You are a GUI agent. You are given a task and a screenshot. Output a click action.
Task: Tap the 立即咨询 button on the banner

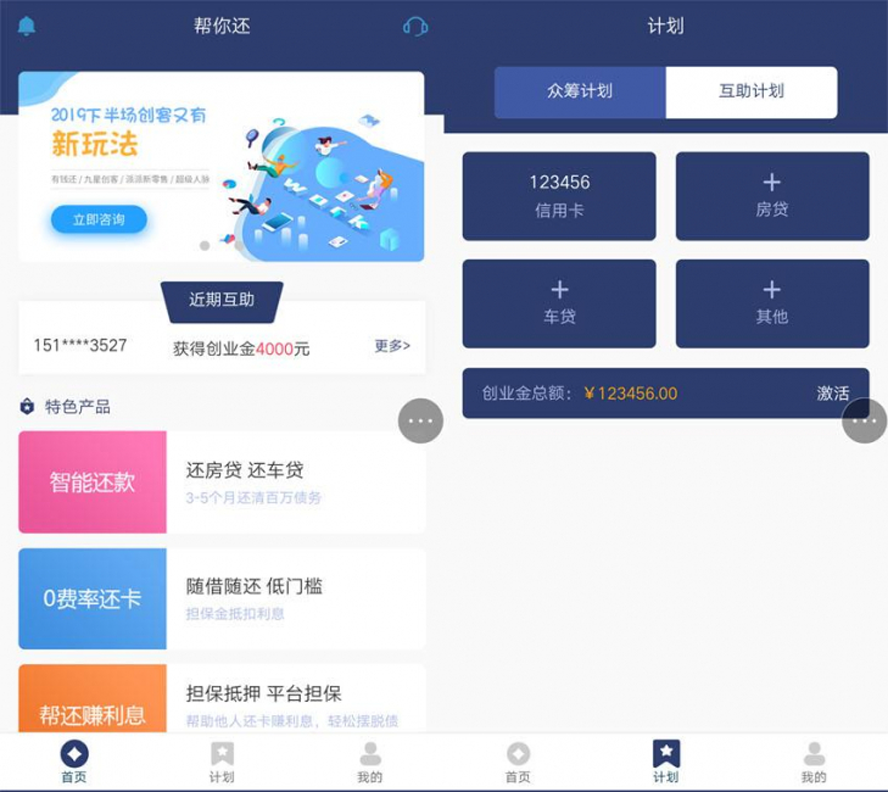point(98,220)
